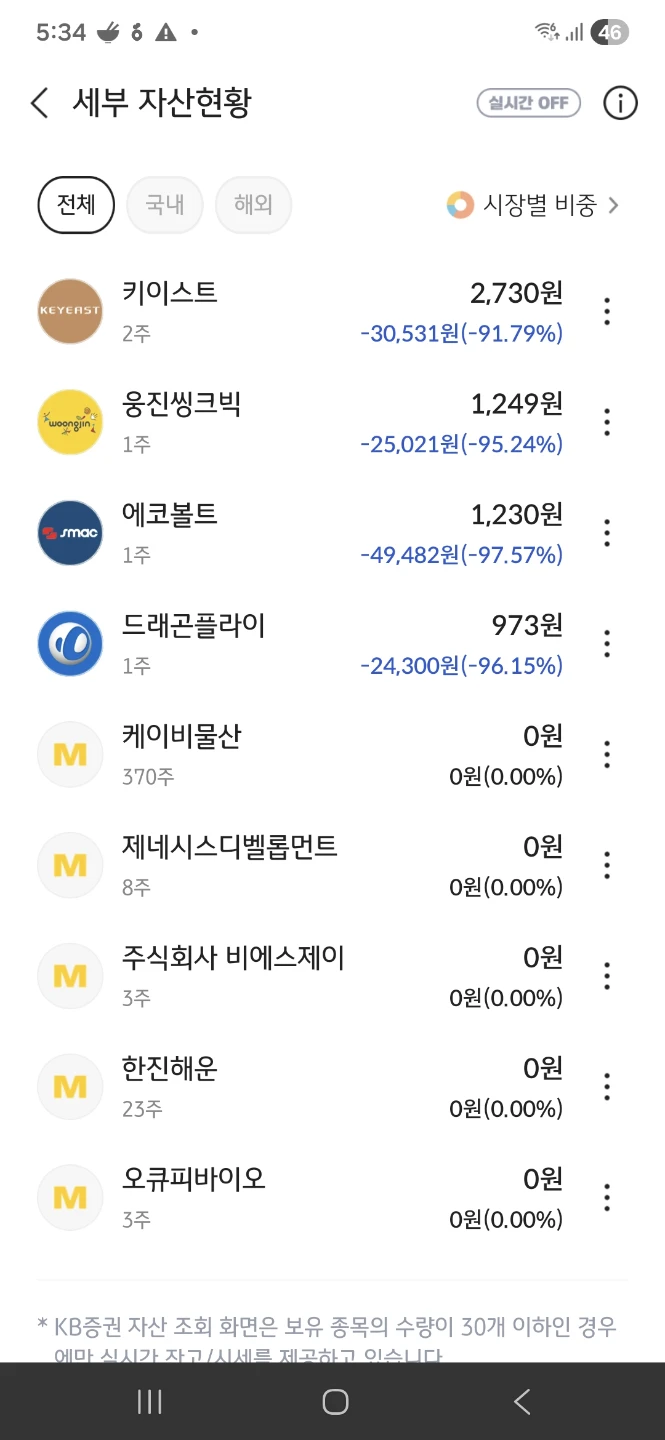Open 시장별 비중 link

point(534,205)
